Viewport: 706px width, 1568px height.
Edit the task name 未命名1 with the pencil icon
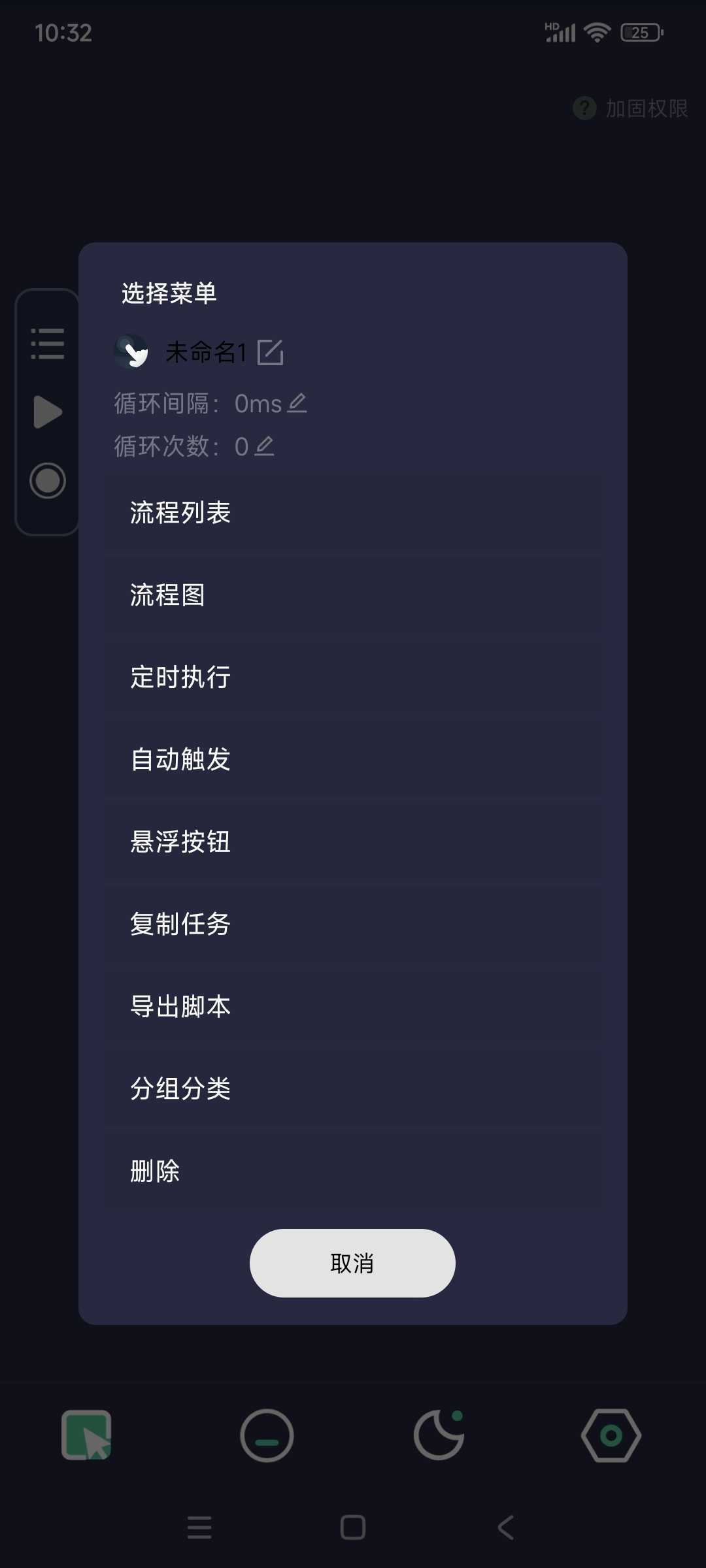click(x=272, y=351)
